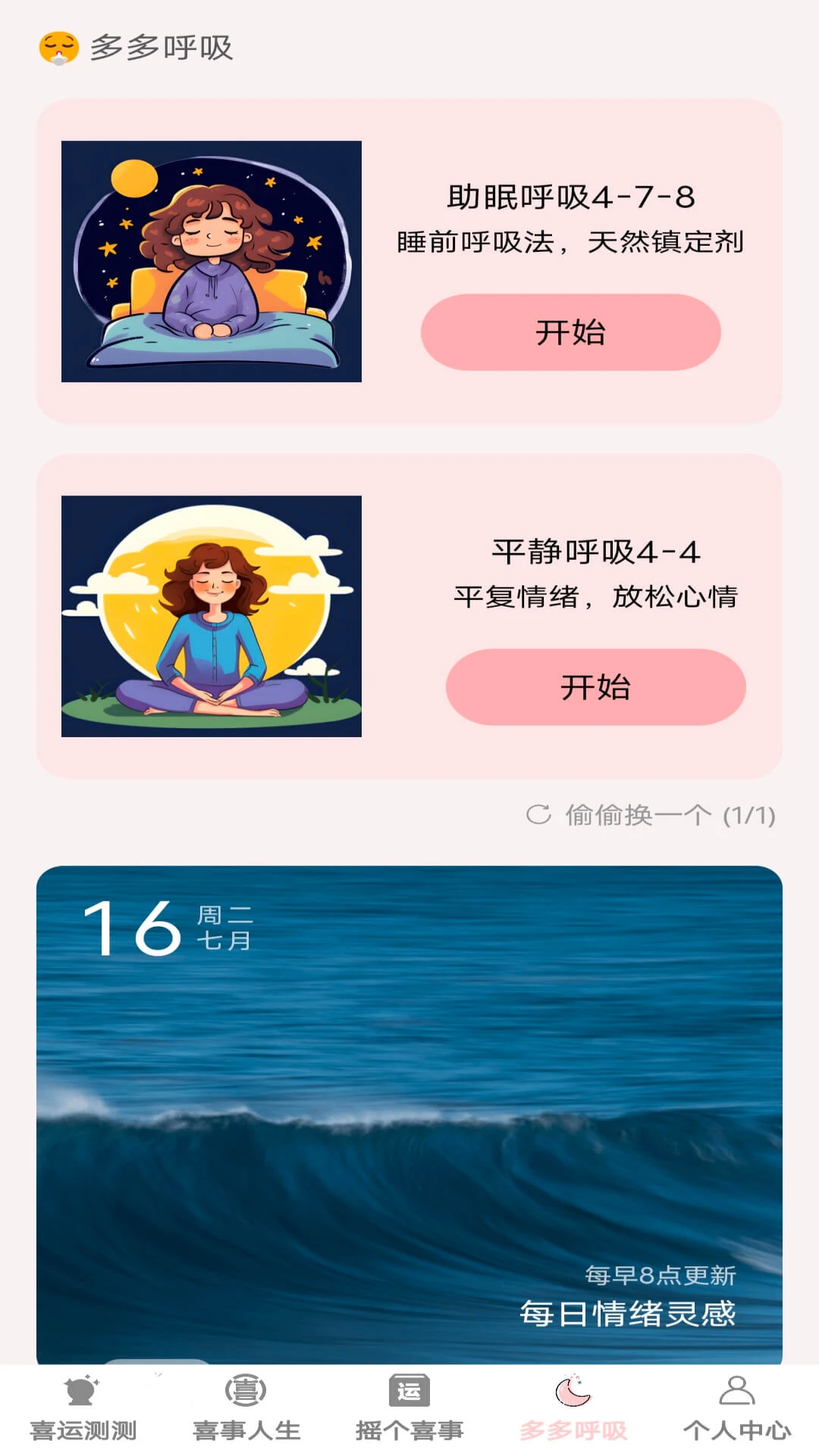Open the 摇个喜事 tab
819x1456 pixels.
[409, 1408]
